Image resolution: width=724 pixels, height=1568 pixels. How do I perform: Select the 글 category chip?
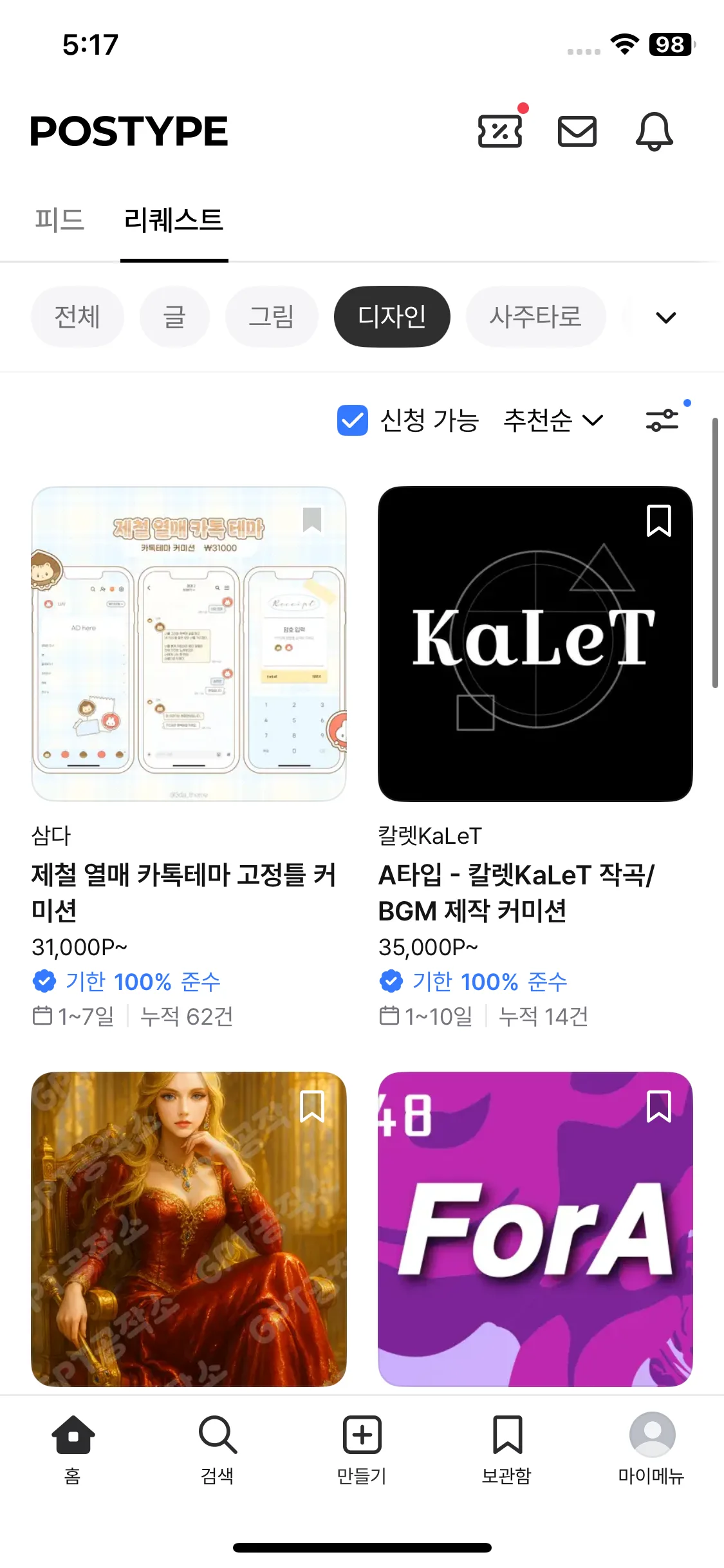pyautogui.click(x=174, y=317)
